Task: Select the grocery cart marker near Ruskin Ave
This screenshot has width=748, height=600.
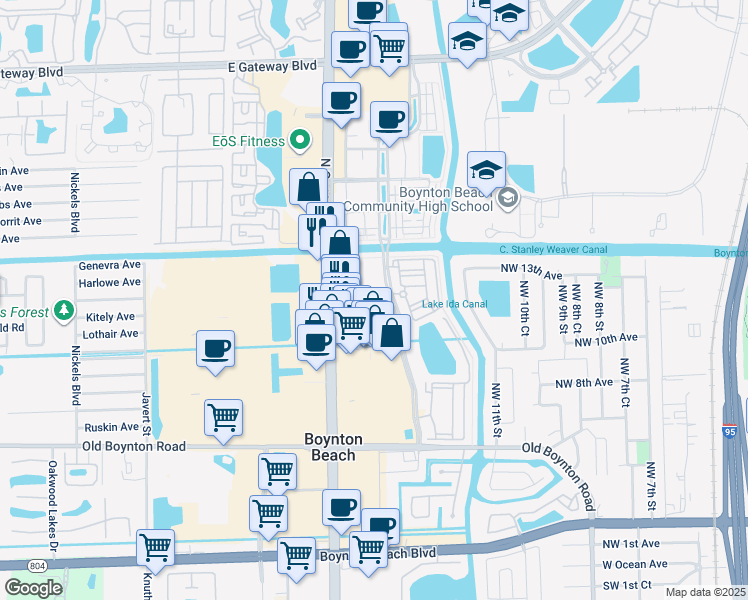Action: coord(223,418)
